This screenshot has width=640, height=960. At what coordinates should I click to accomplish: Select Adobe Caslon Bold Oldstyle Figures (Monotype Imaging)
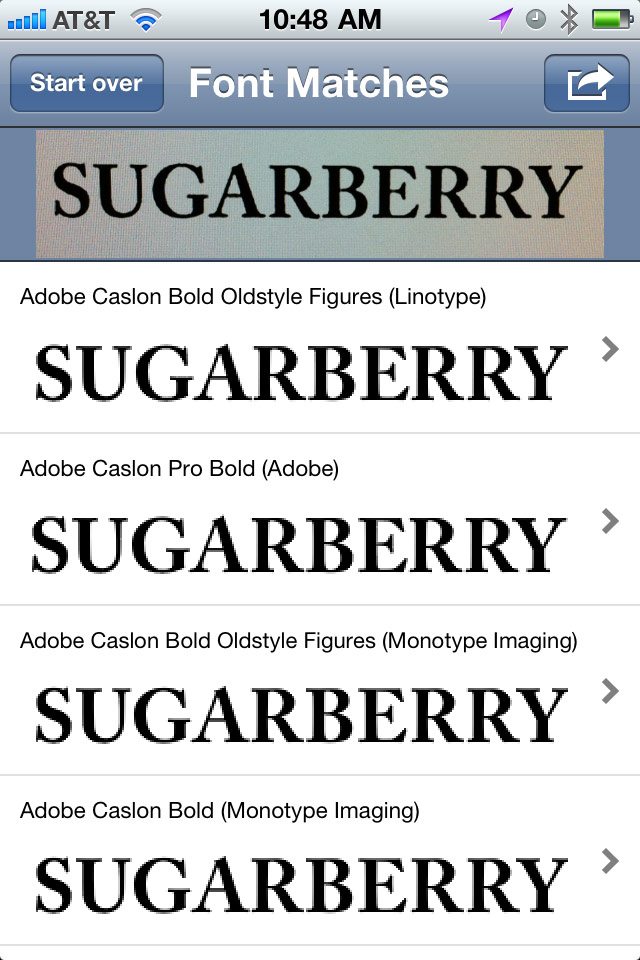(320, 691)
